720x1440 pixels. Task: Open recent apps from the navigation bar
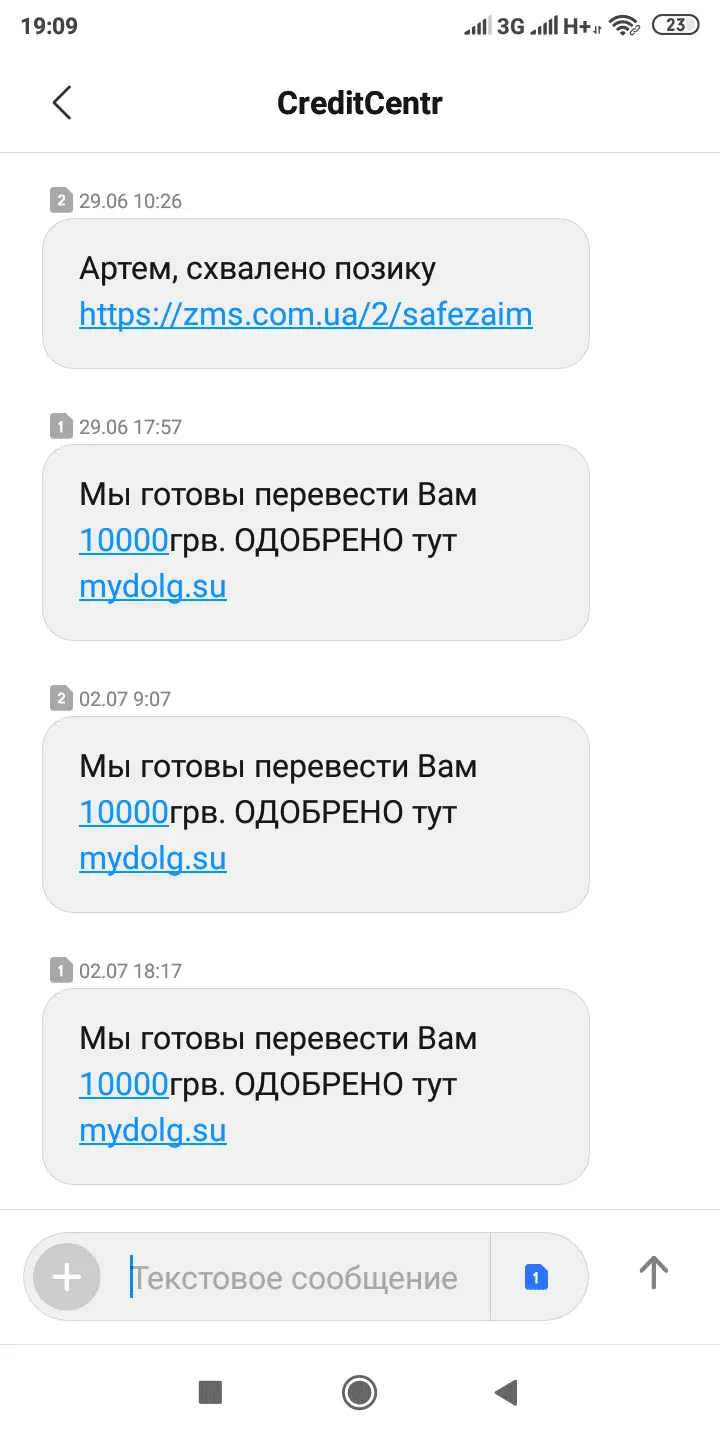[x=210, y=1391]
